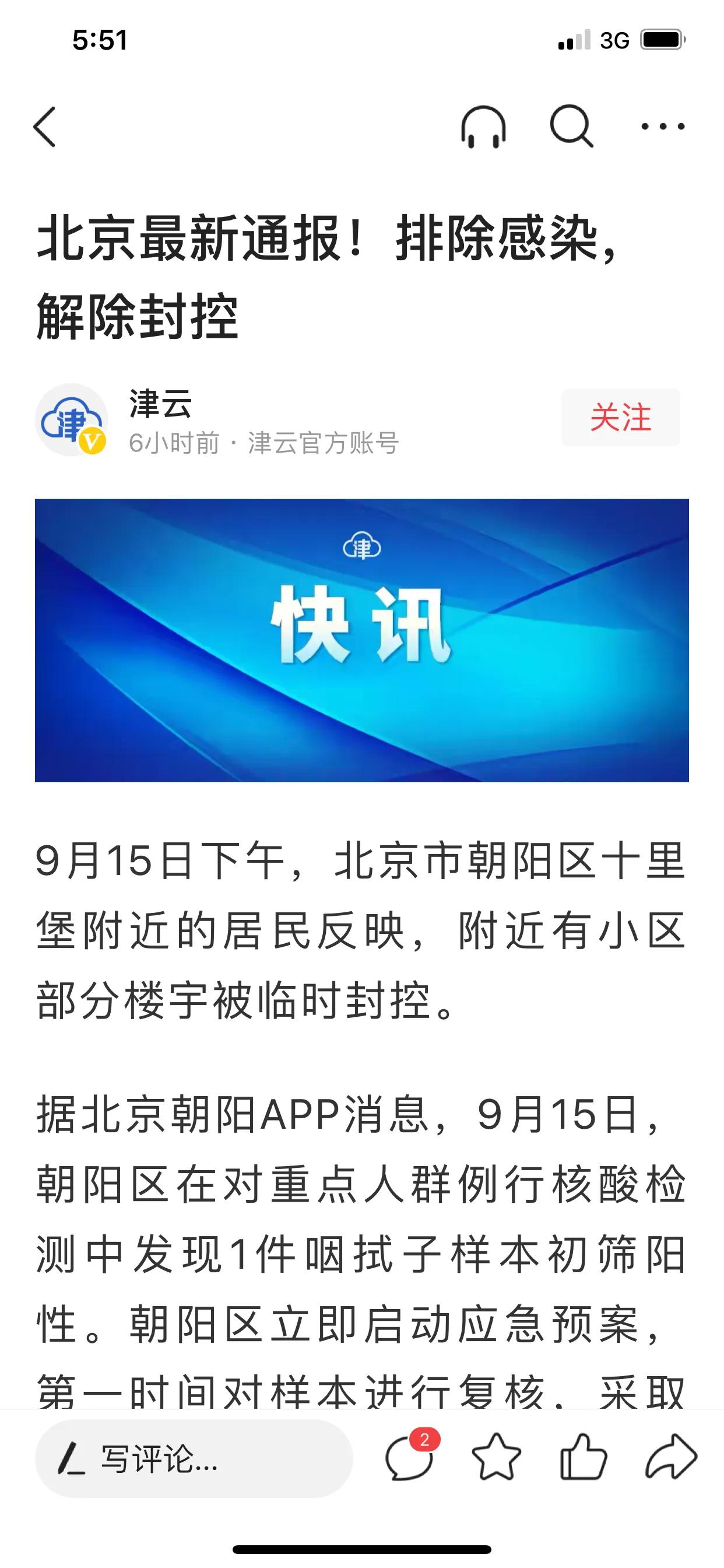The image size is (724, 1568).
Task: Open search with magnifier icon
Action: point(571,127)
